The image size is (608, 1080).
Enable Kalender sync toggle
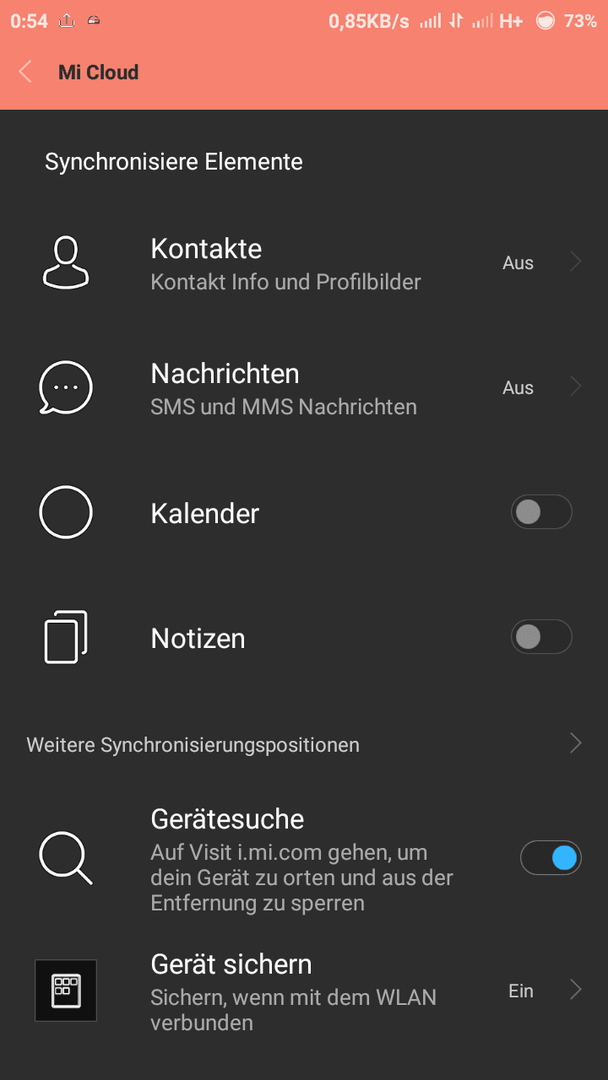[541, 512]
